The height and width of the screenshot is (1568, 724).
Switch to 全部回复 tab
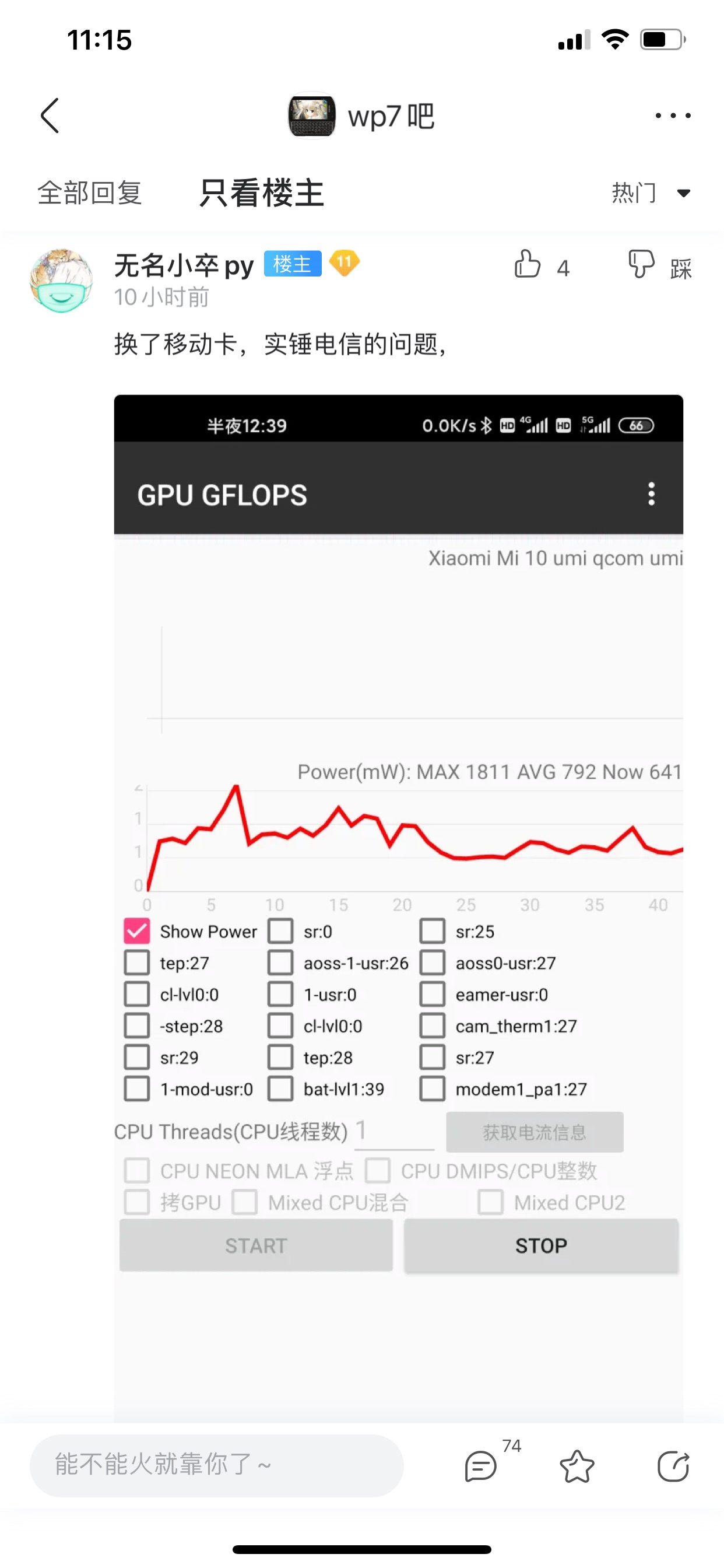89,193
